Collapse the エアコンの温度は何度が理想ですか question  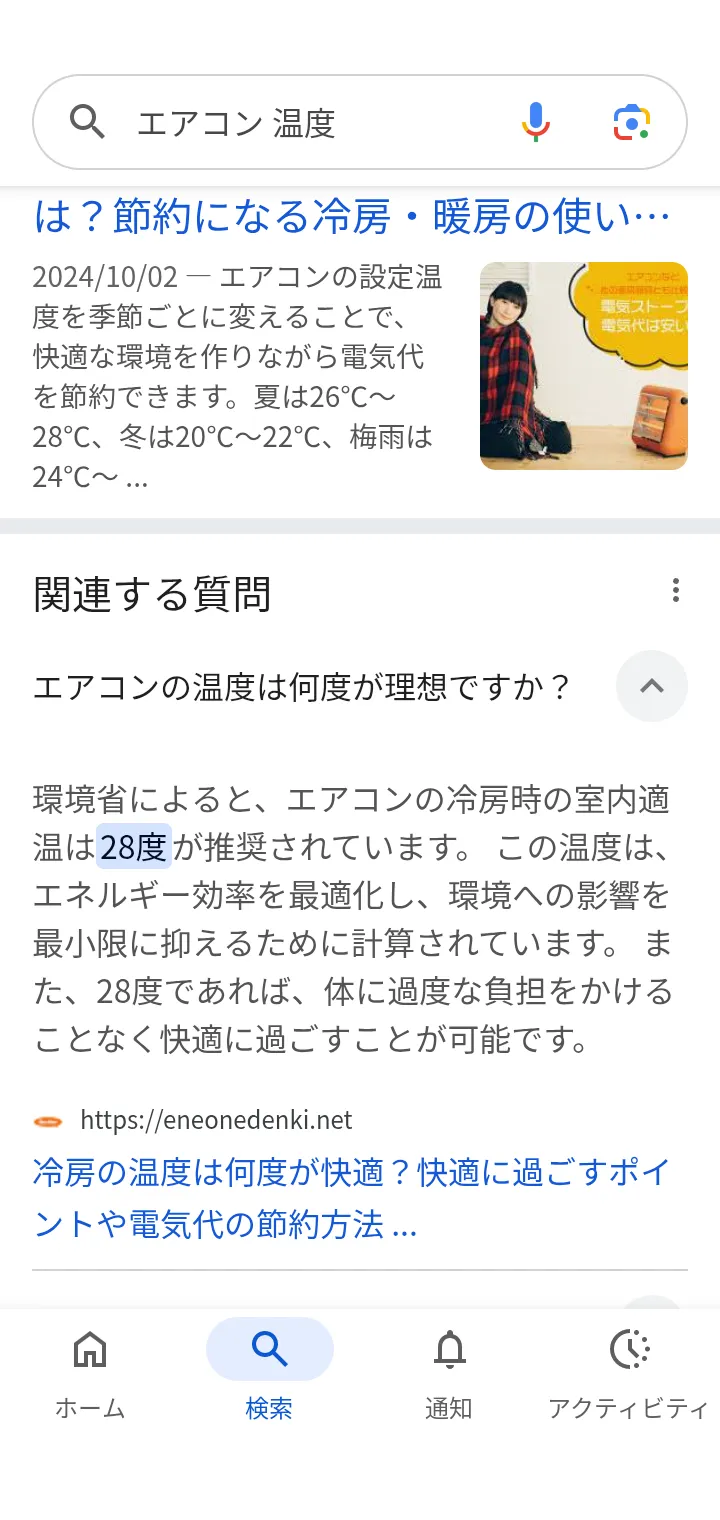651,686
